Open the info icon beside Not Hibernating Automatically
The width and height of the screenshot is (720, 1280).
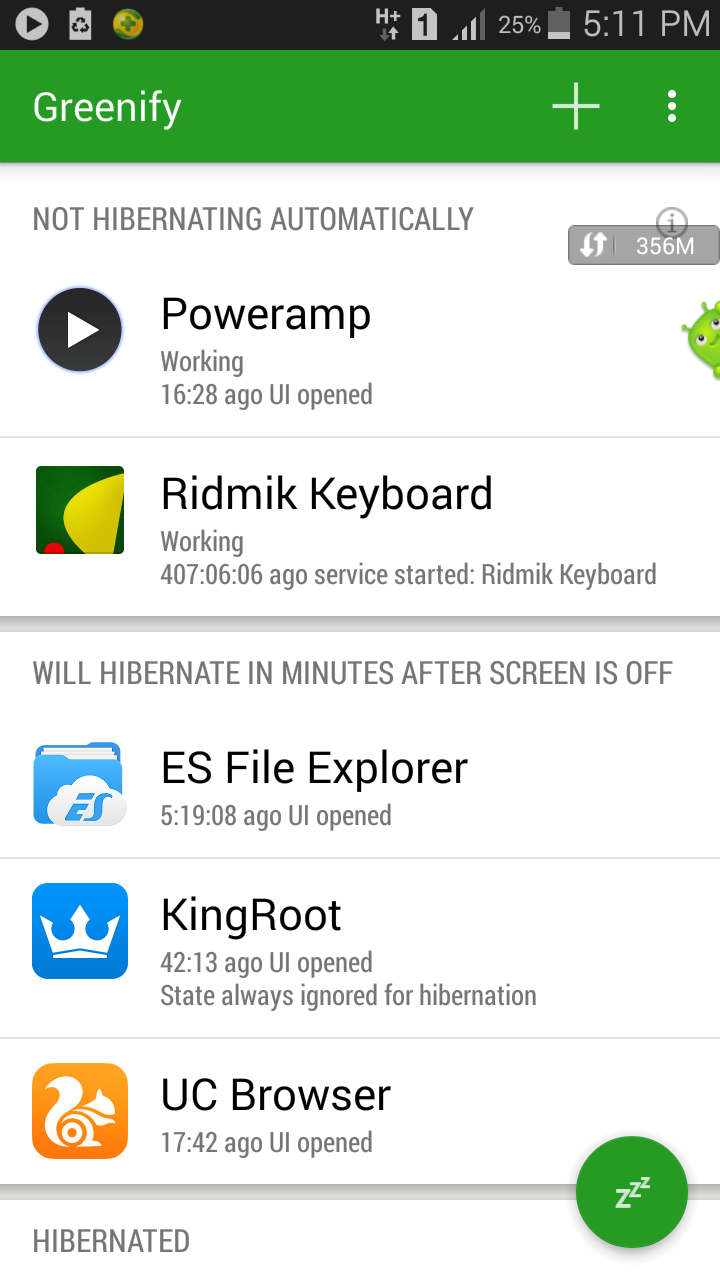click(673, 221)
